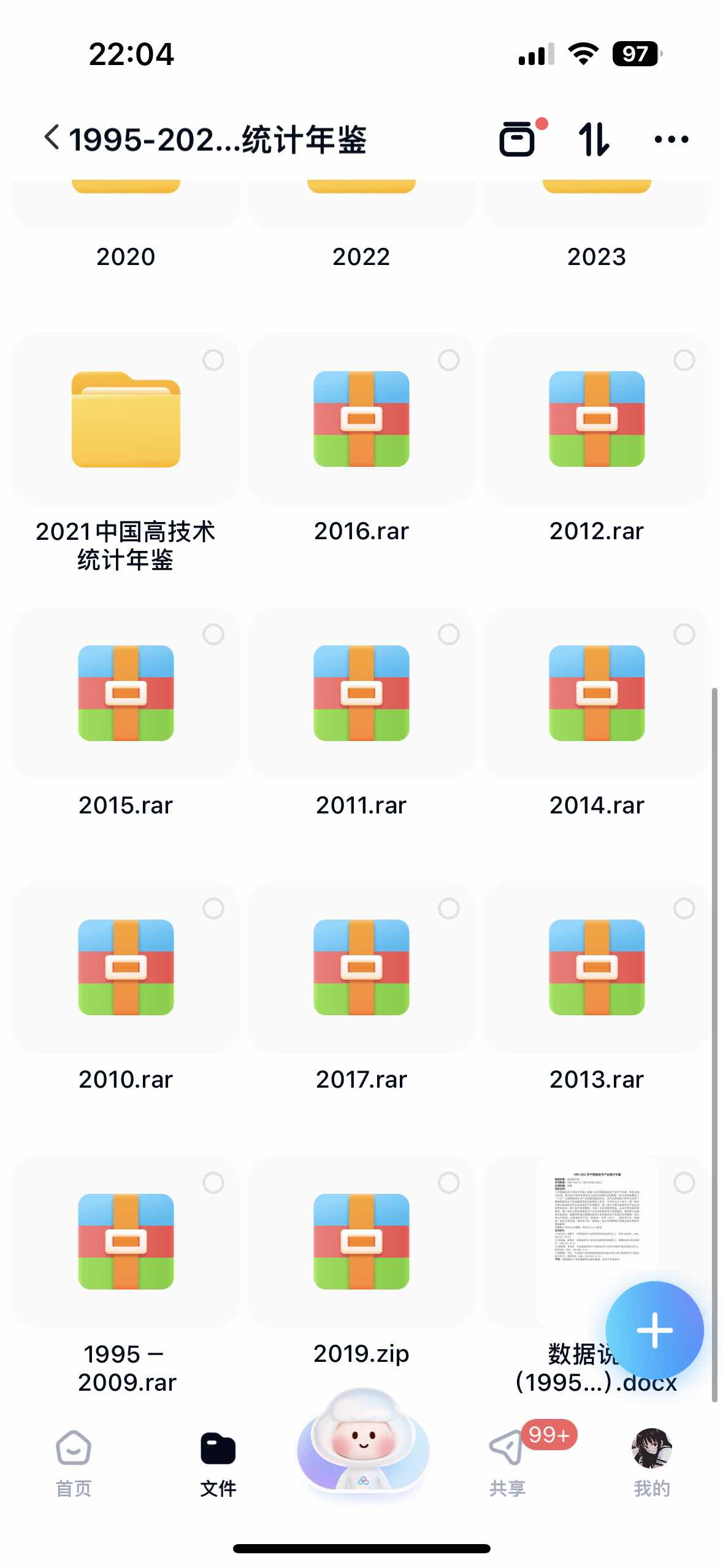723x1568 pixels.
Task: Open the 2015.rar archive
Action: [126, 693]
